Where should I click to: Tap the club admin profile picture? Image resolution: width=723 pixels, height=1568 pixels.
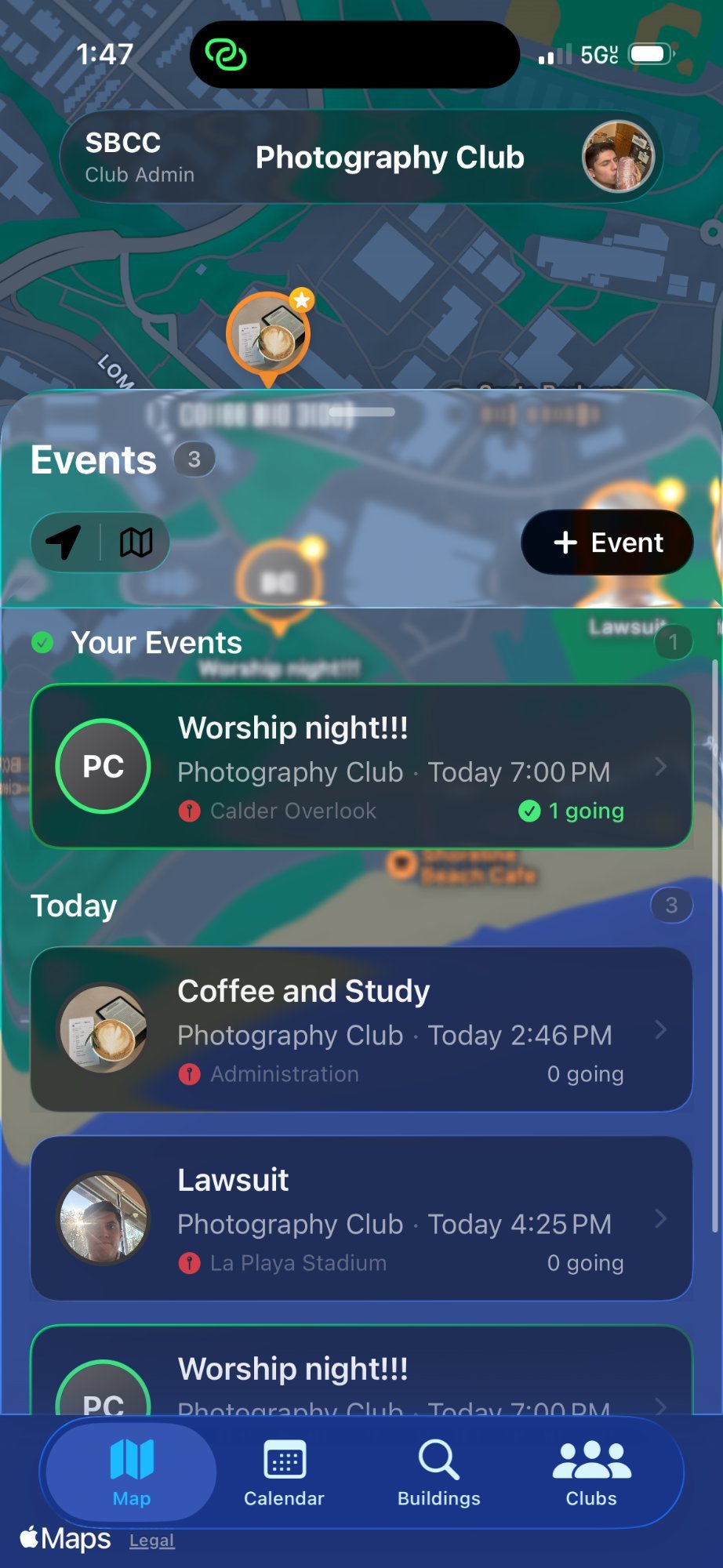[x=619, y=157]
